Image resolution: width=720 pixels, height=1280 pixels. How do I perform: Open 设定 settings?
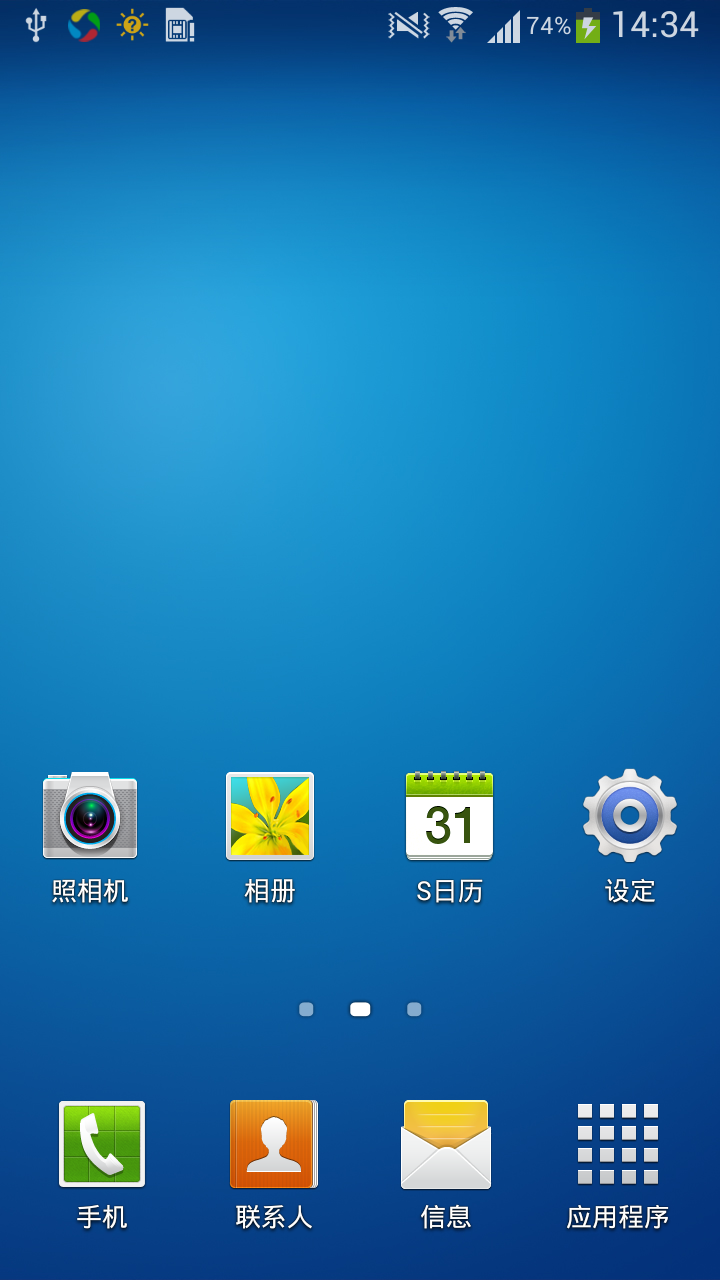click(630, 817)
